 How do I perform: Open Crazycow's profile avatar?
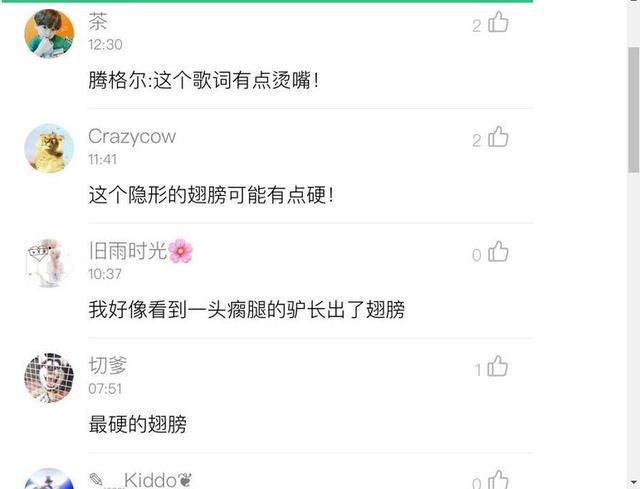49,148
